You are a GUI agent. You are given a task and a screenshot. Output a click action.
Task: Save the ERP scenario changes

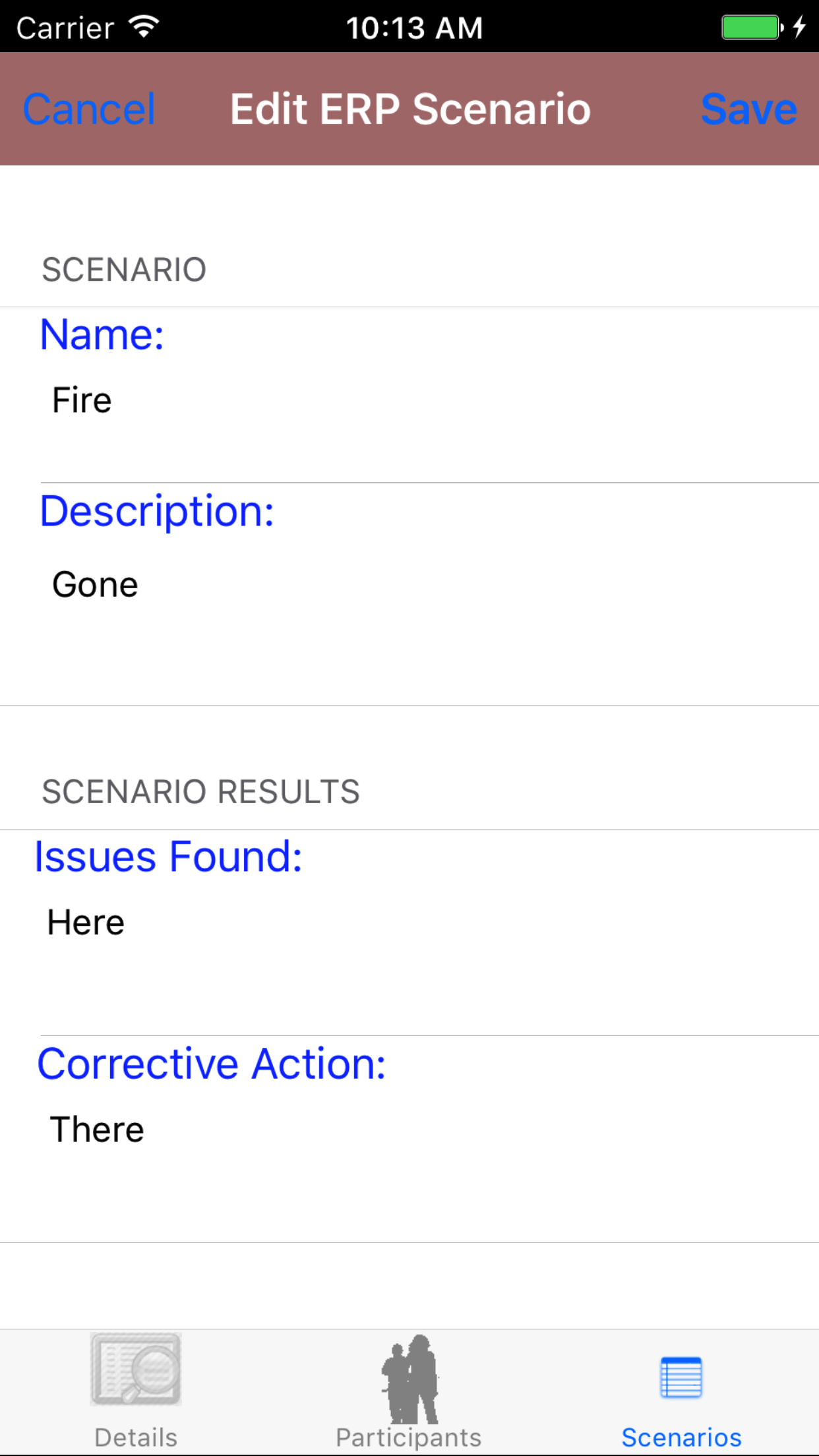(748, 109)
